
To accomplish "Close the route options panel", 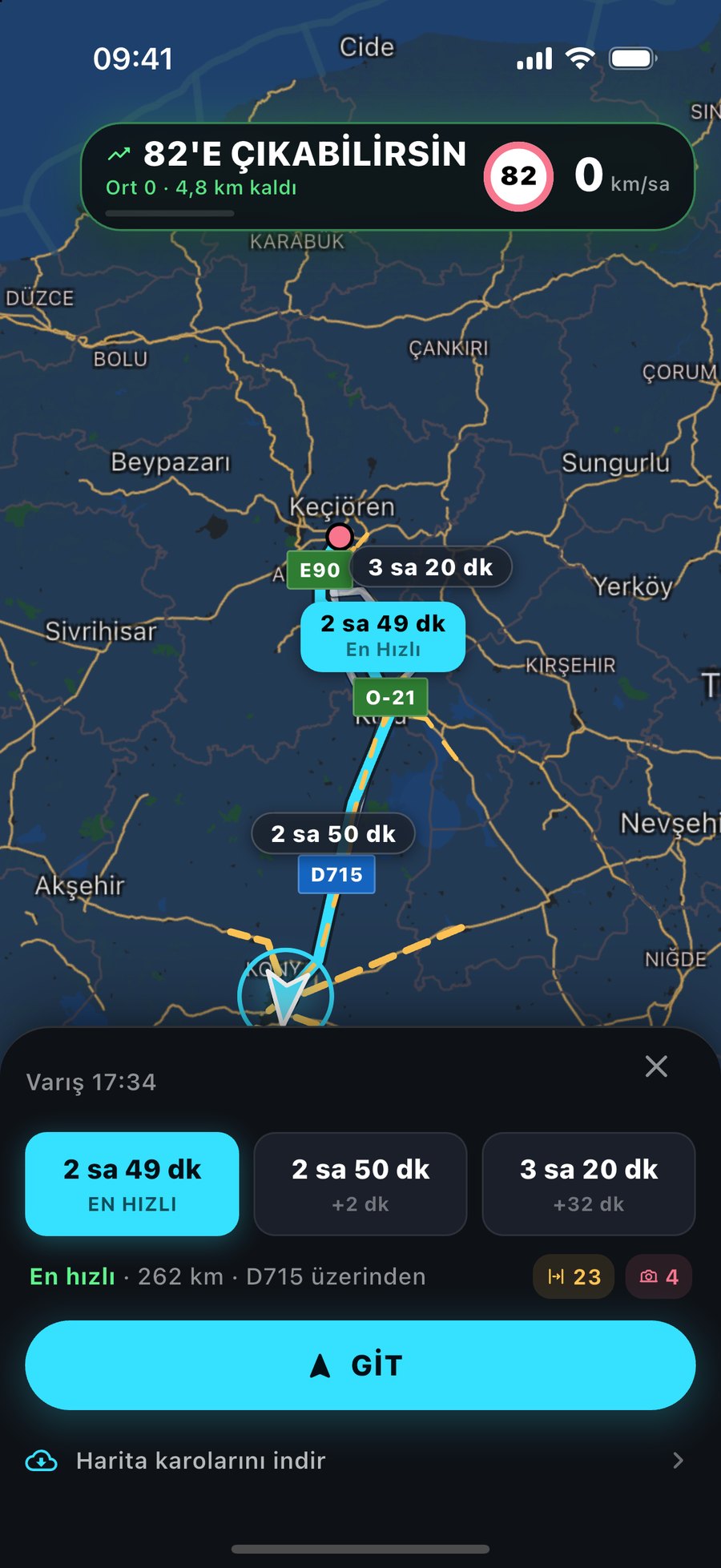I will [656, 1066].
